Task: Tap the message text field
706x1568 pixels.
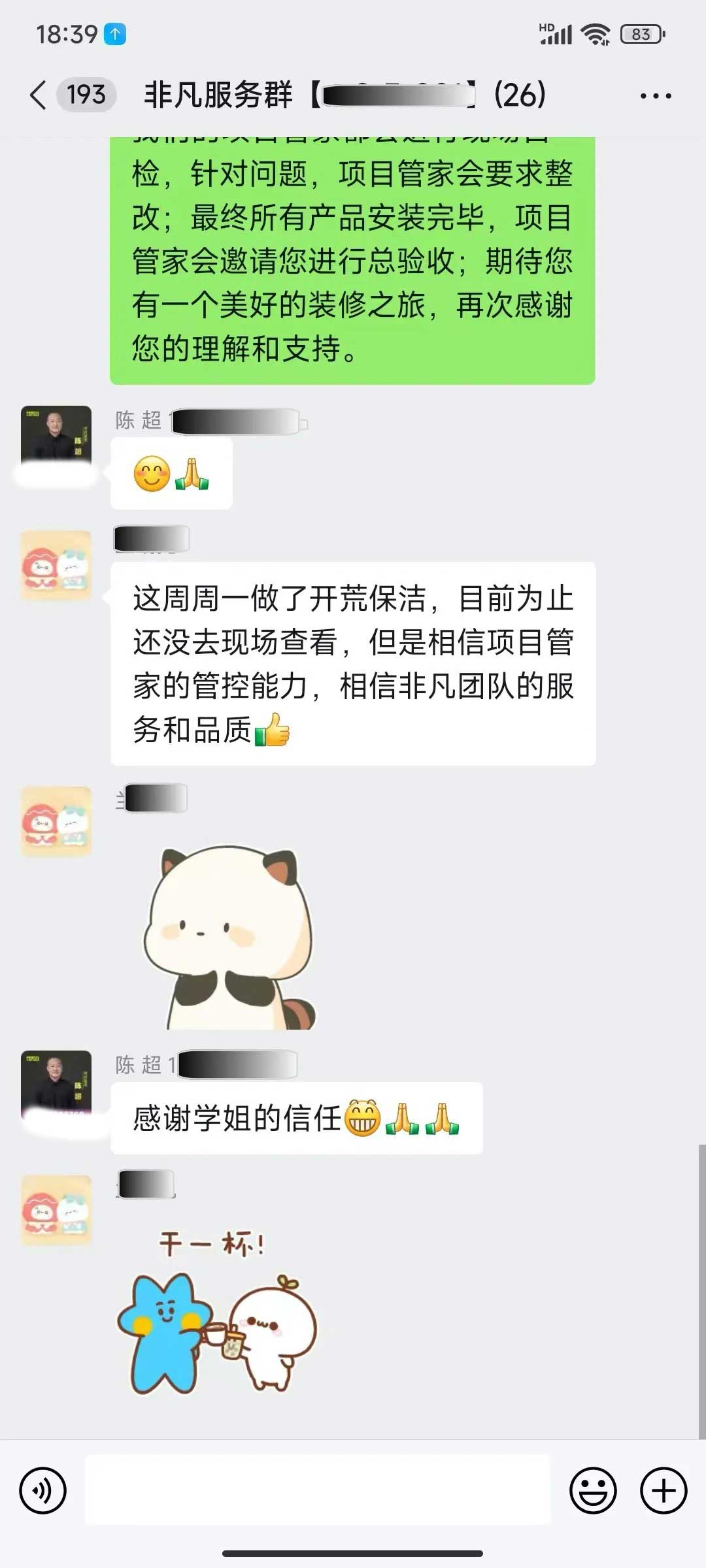Action: click(318, 1491)
